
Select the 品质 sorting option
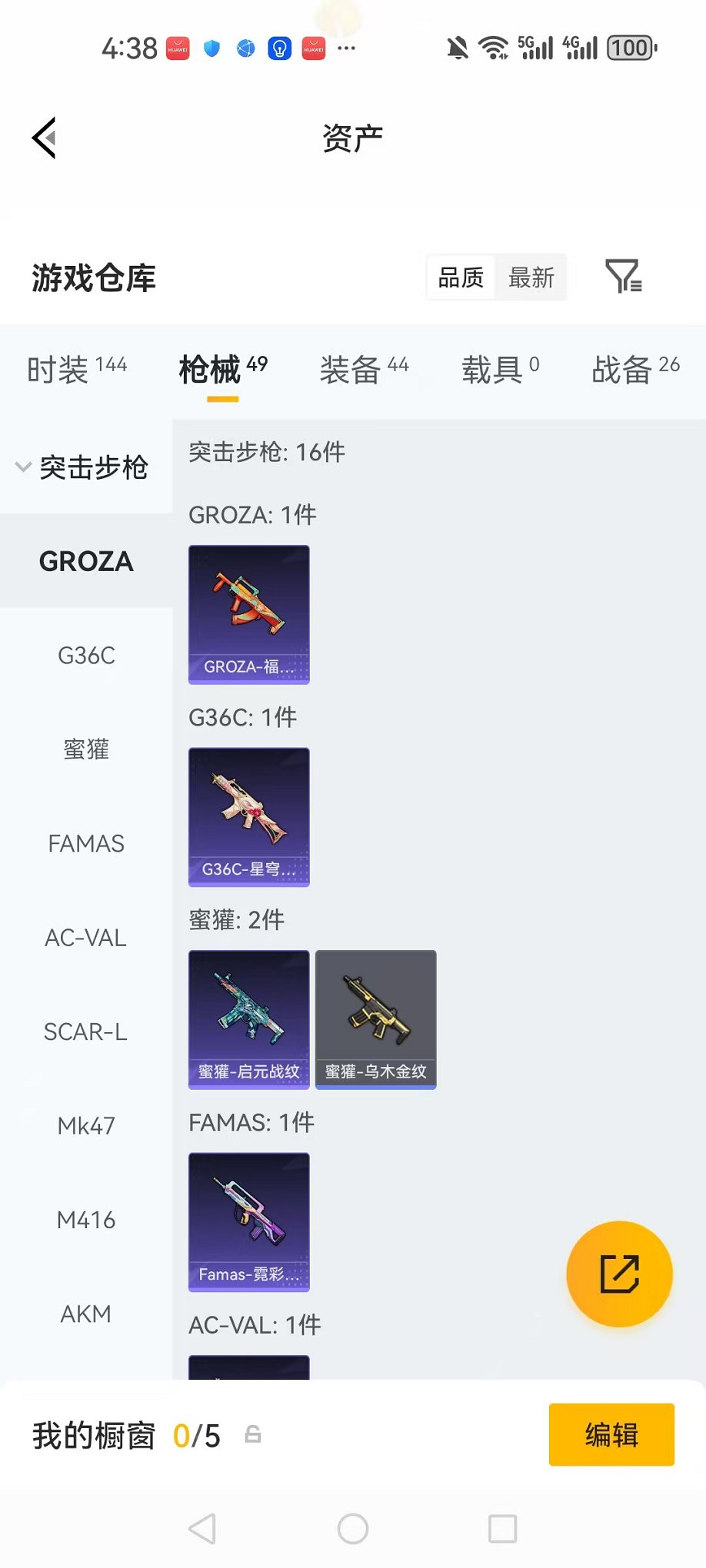[x=461, y=277]
